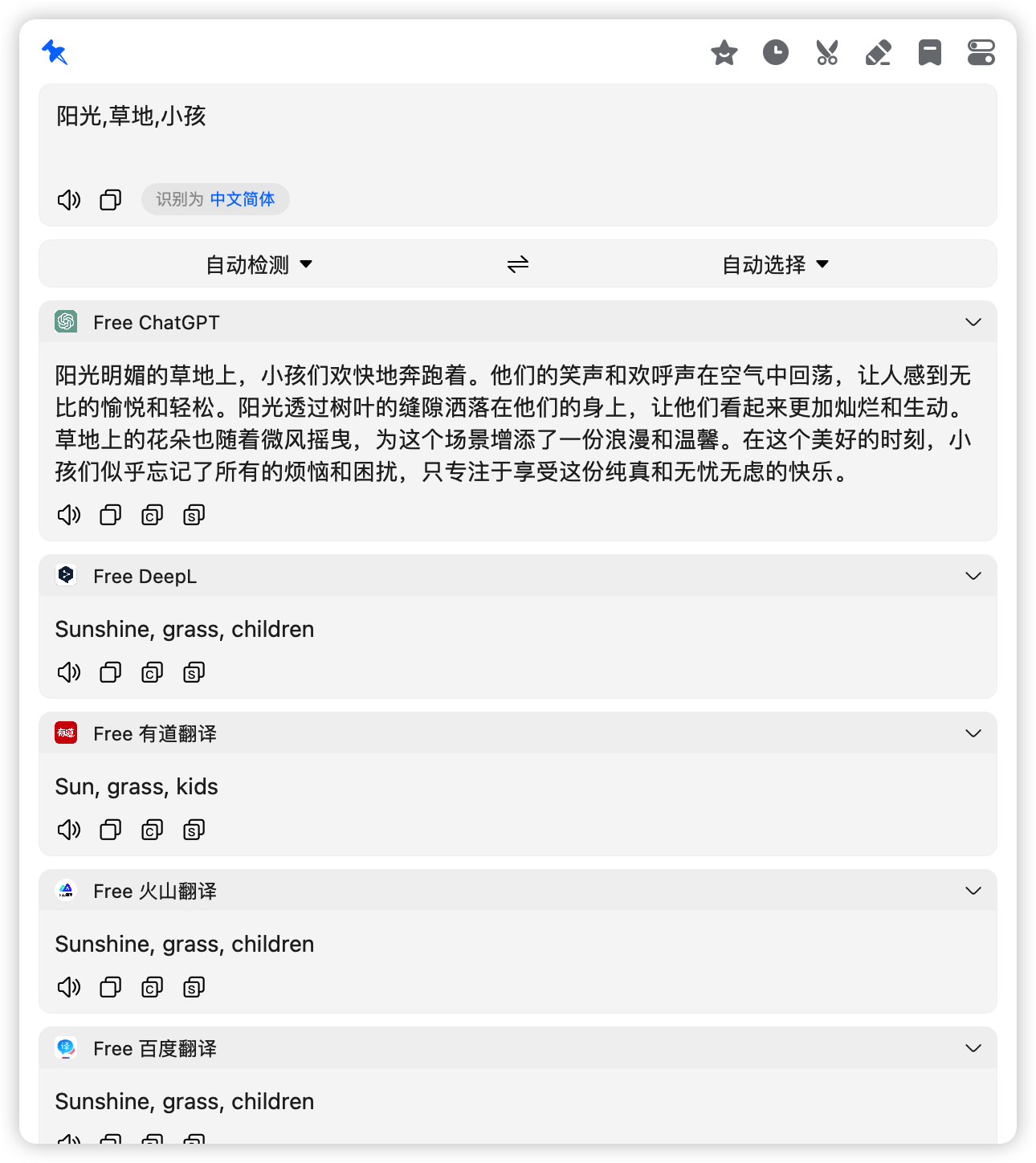Copy ChatGPT result as camelCase
Image resolution: width=1036 pixels, height=1163 pixels.
(152, 515)
